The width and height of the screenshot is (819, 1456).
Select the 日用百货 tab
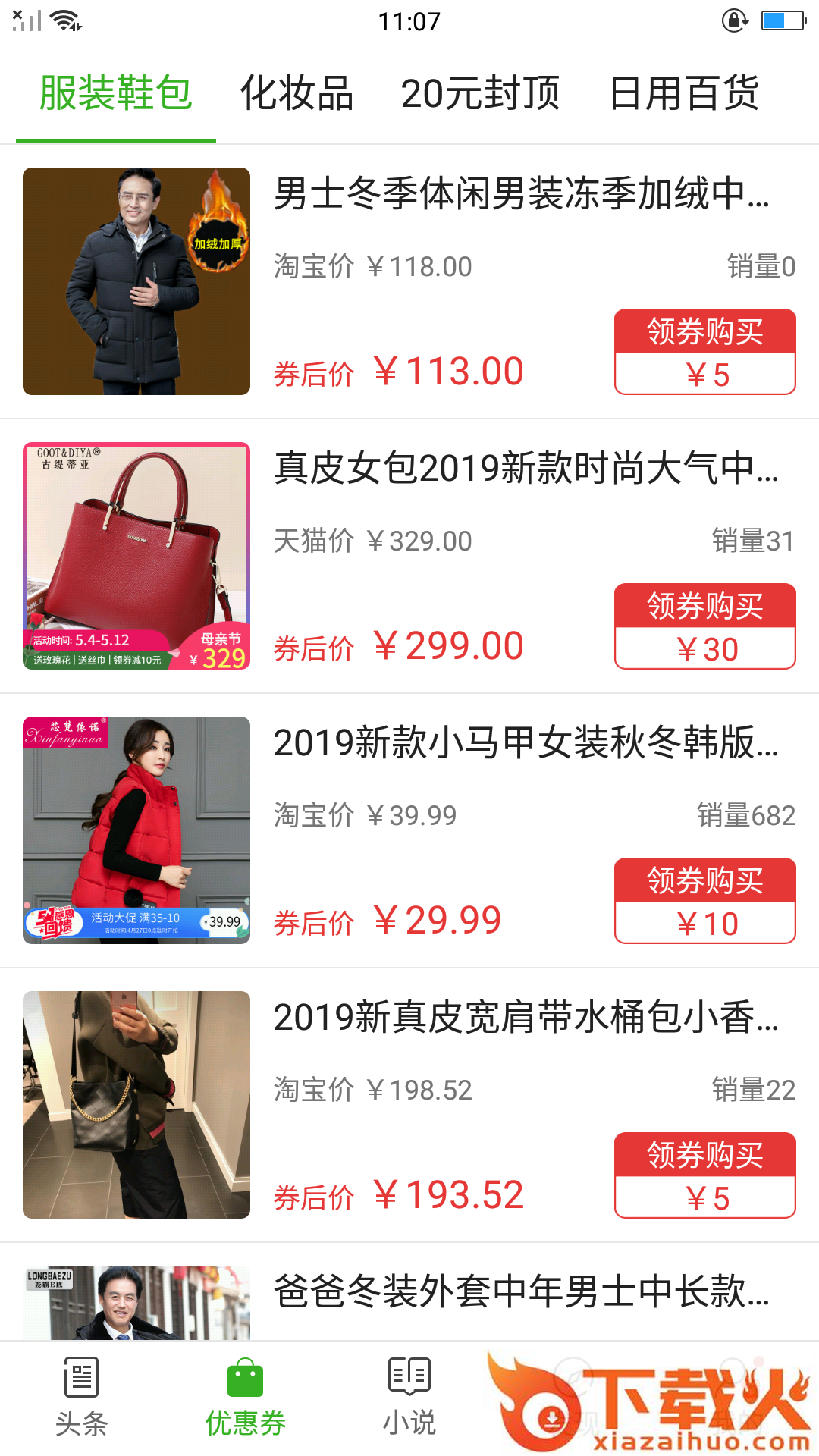click(x=684, y=94)
